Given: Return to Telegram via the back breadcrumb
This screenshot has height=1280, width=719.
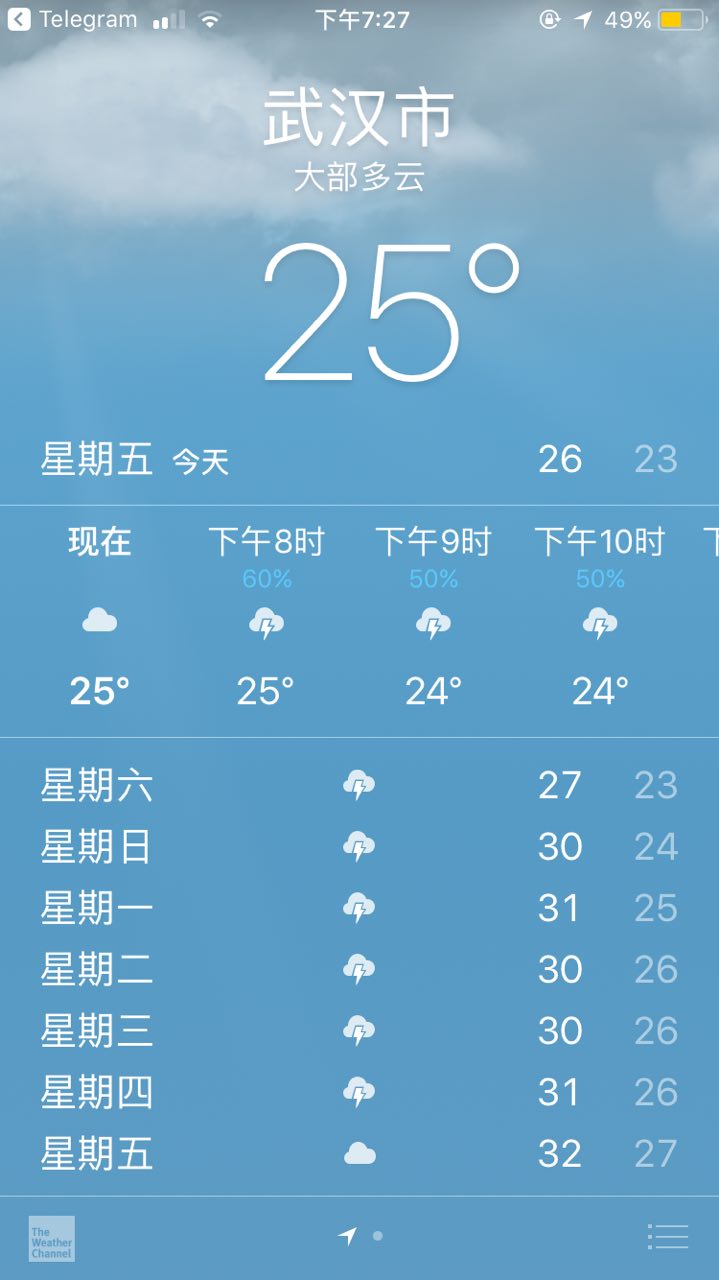Looking at the screenshot, I should 70,20.
